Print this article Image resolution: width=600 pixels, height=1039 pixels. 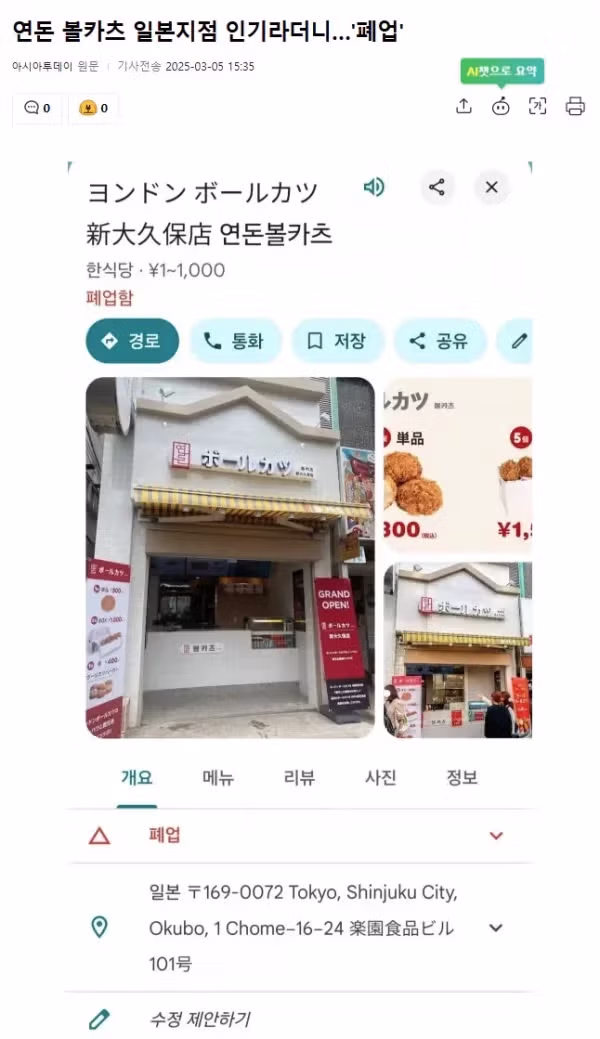pos(575,106)
